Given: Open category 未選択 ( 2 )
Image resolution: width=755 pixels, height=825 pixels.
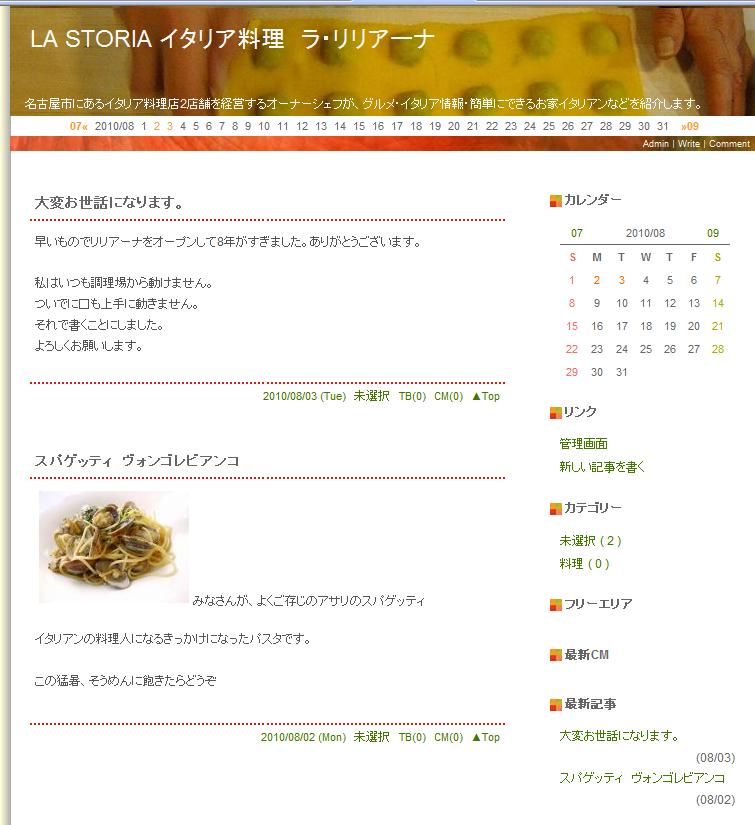Looking at the screenshot, I should 590,541.
